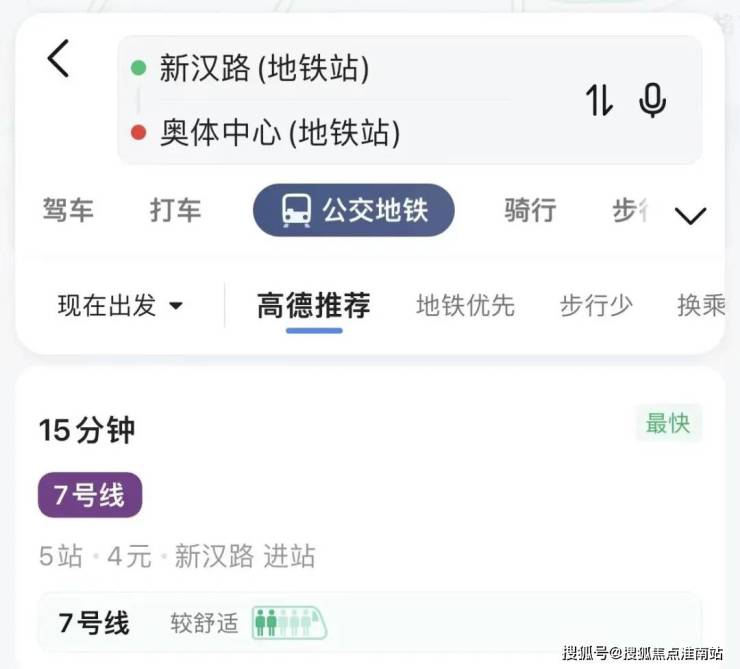
Task: Swap the origin and destination
Action: coord(599,100)
